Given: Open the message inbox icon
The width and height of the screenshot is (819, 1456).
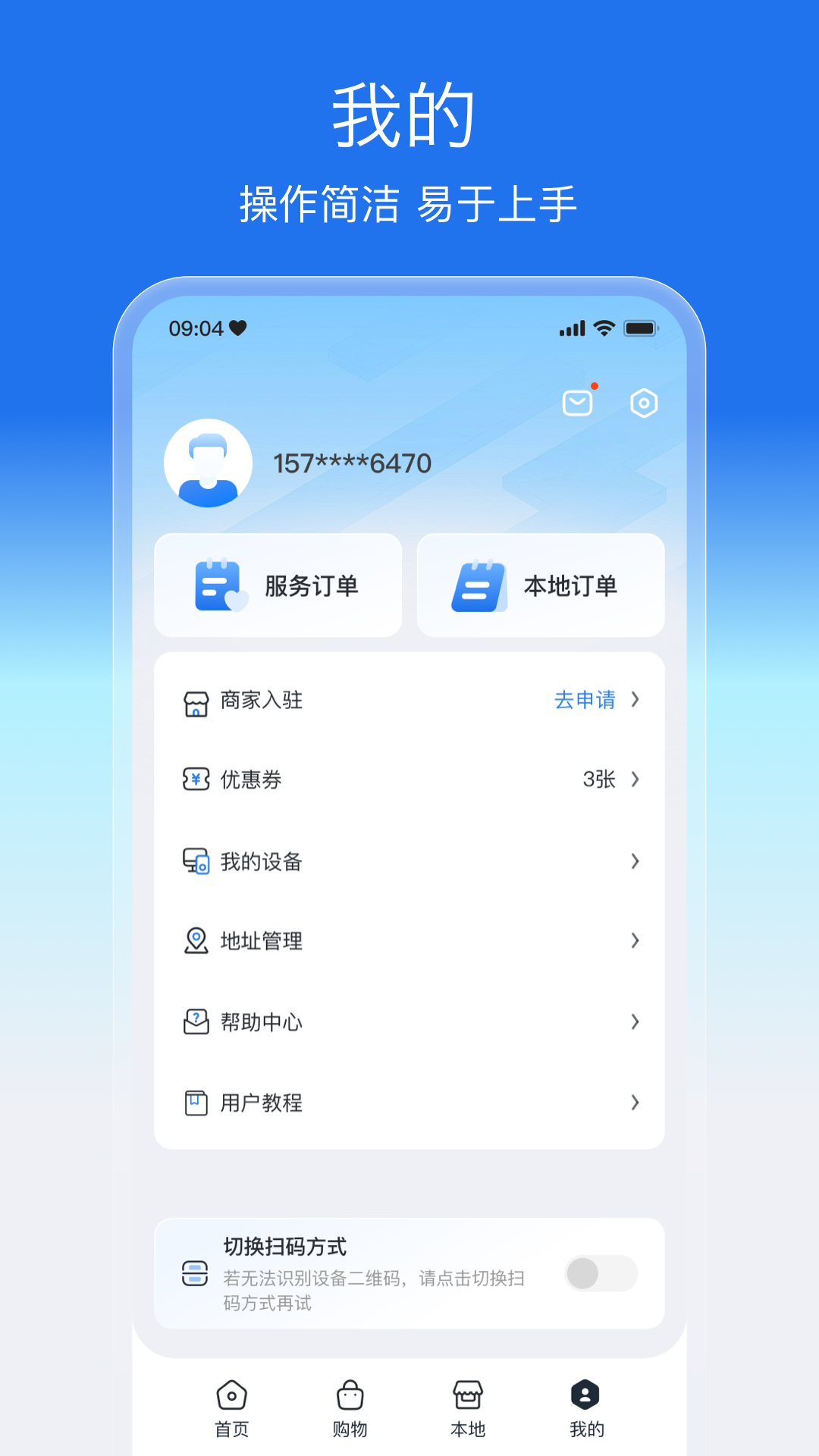Looking at the screenshot, I should click(x=578, y=402).
